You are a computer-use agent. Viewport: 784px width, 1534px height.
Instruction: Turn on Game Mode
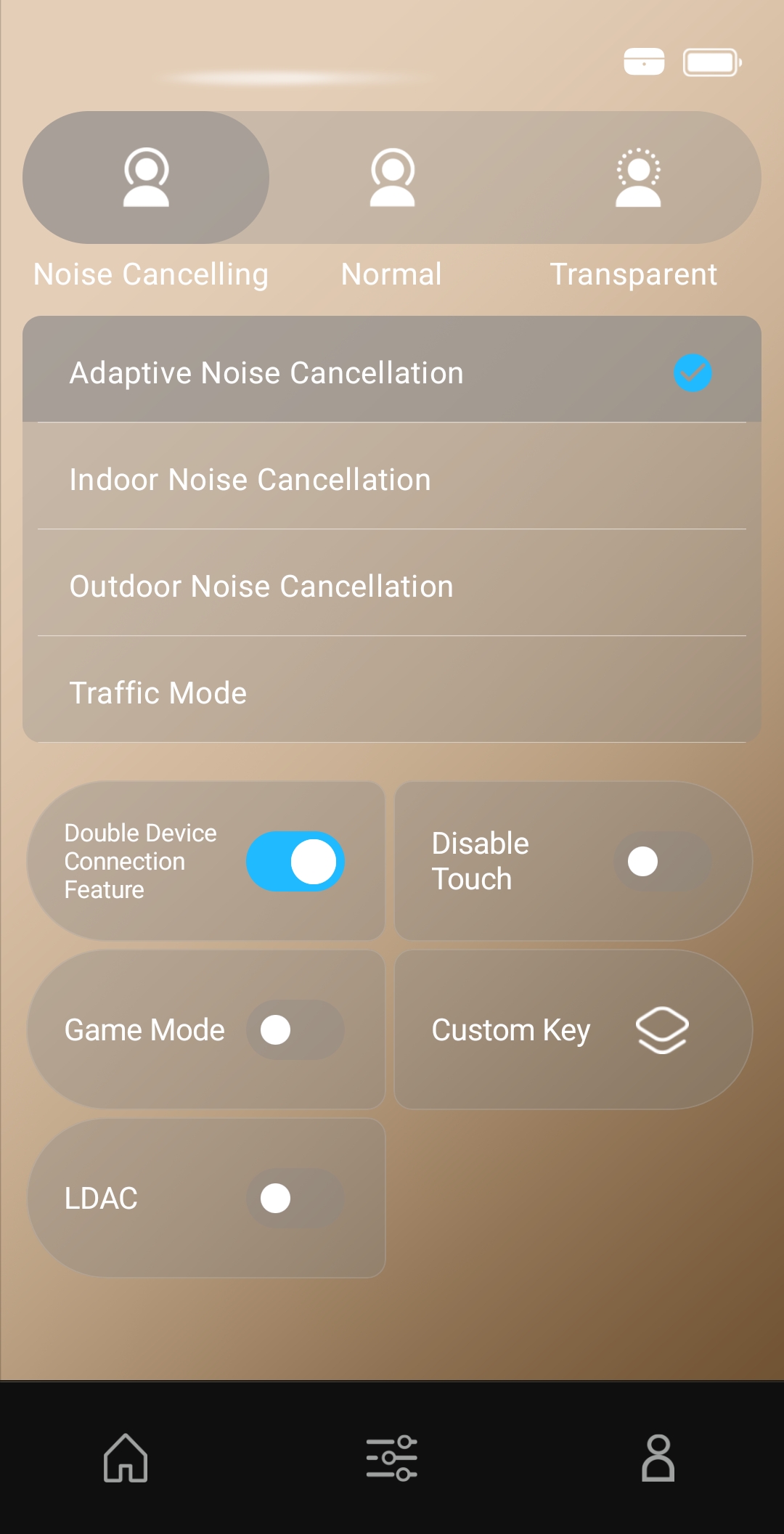295,1030
